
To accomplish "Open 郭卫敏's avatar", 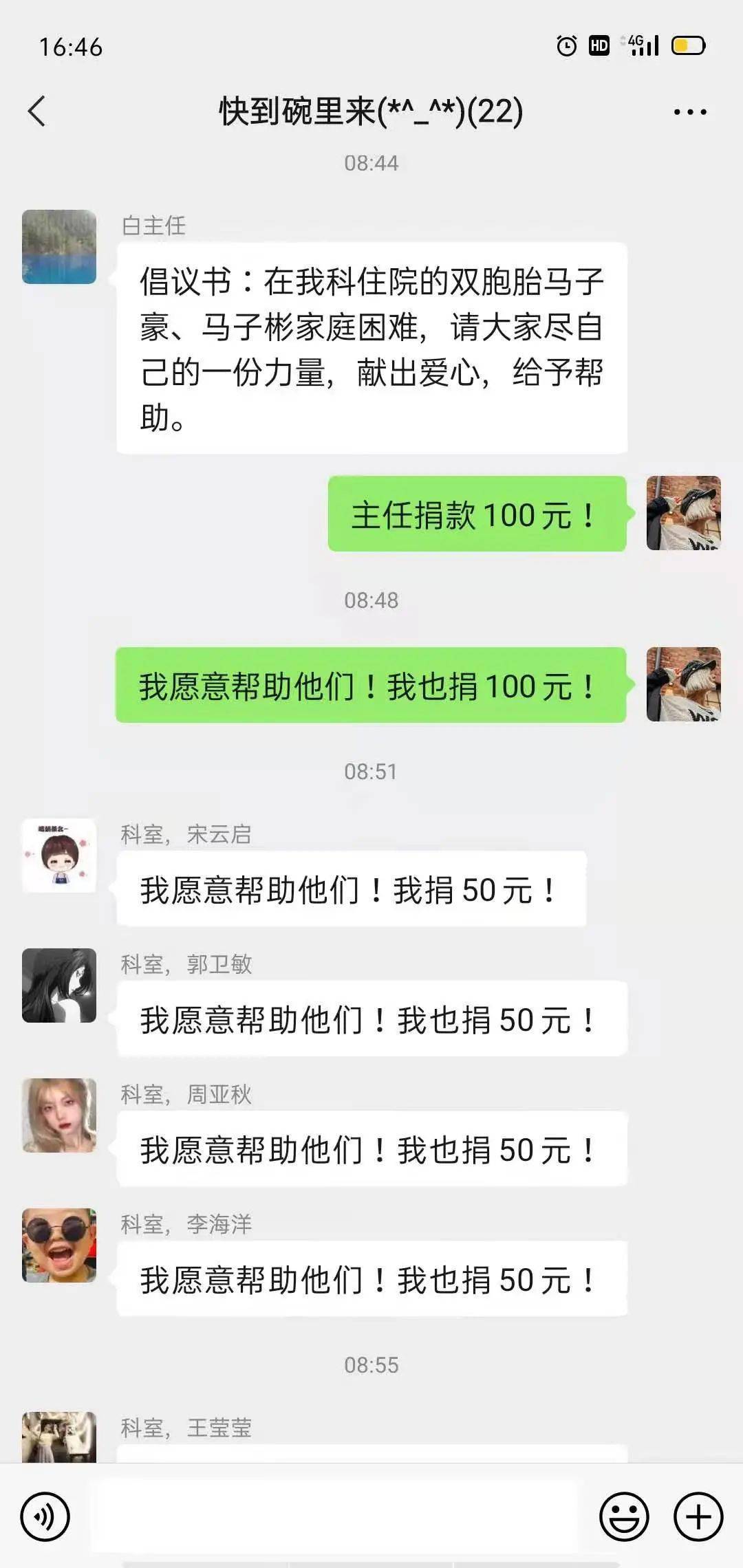I will pos(59,986).
